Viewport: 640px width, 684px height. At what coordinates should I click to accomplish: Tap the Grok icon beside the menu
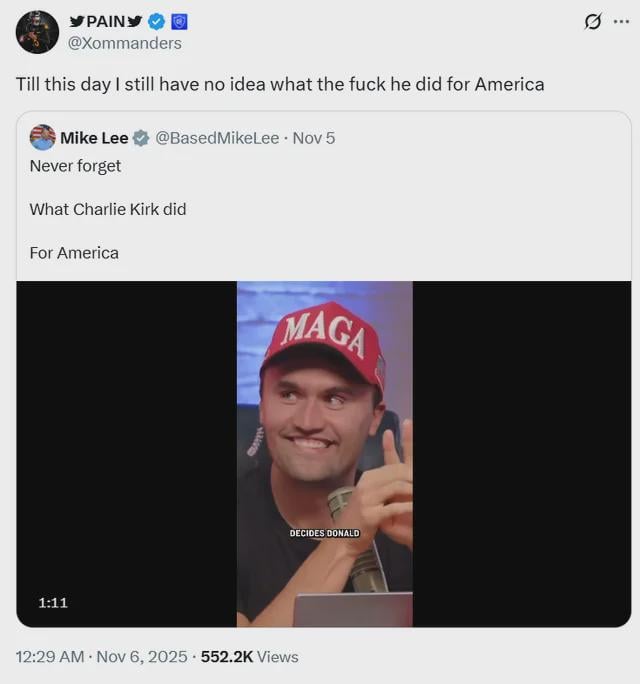pyautogui.click(x=592, y=22)
